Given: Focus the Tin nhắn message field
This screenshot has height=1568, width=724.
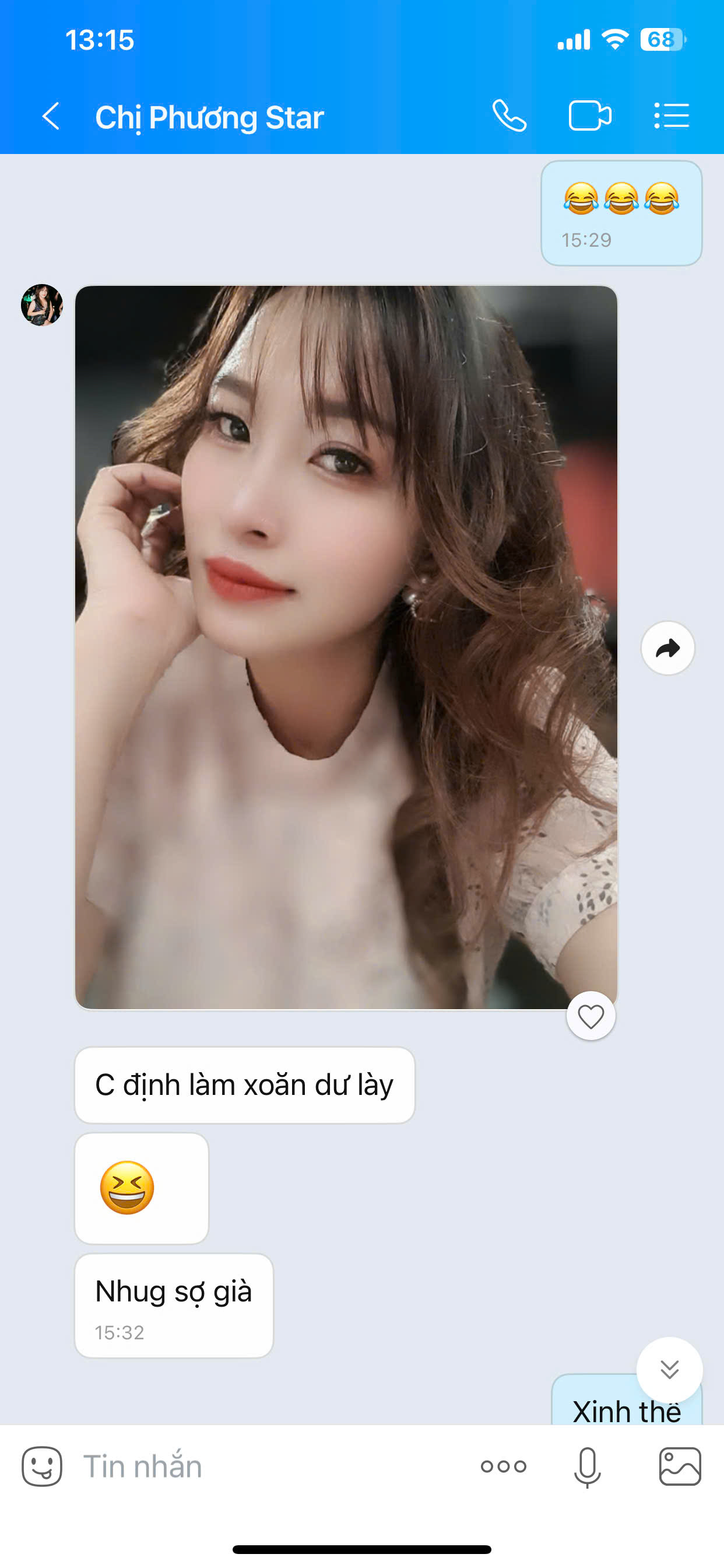Looking at the screenshot, I should (268, 1466).
